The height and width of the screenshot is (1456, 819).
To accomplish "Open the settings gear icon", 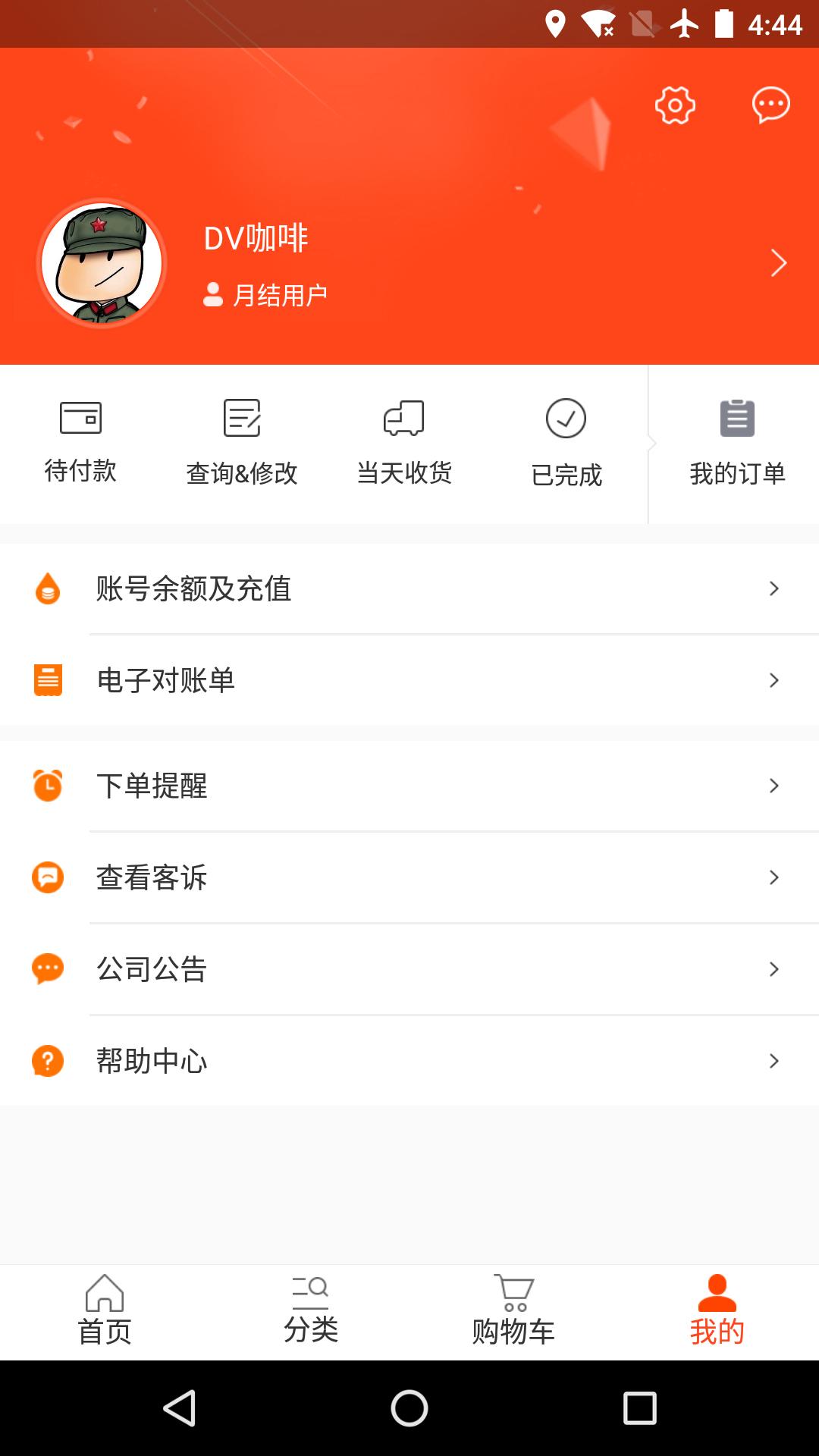I will point(675,105).
